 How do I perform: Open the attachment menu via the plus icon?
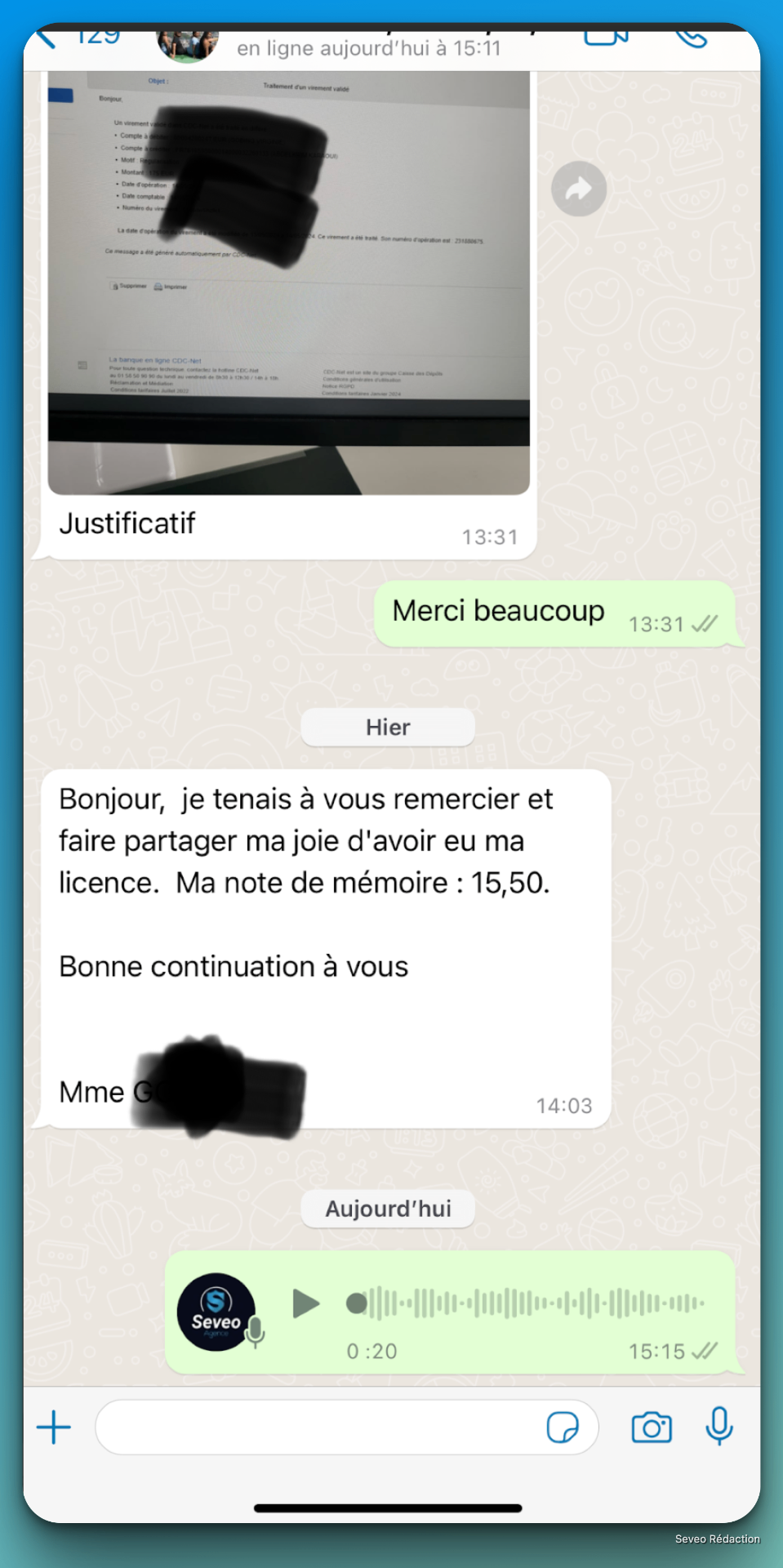point(52,1428)
